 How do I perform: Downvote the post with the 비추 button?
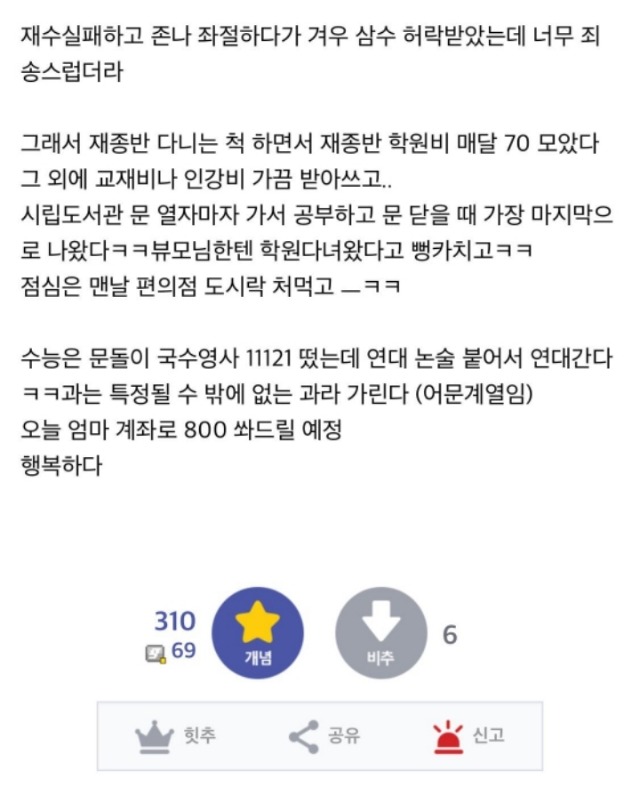click(381, 633)
